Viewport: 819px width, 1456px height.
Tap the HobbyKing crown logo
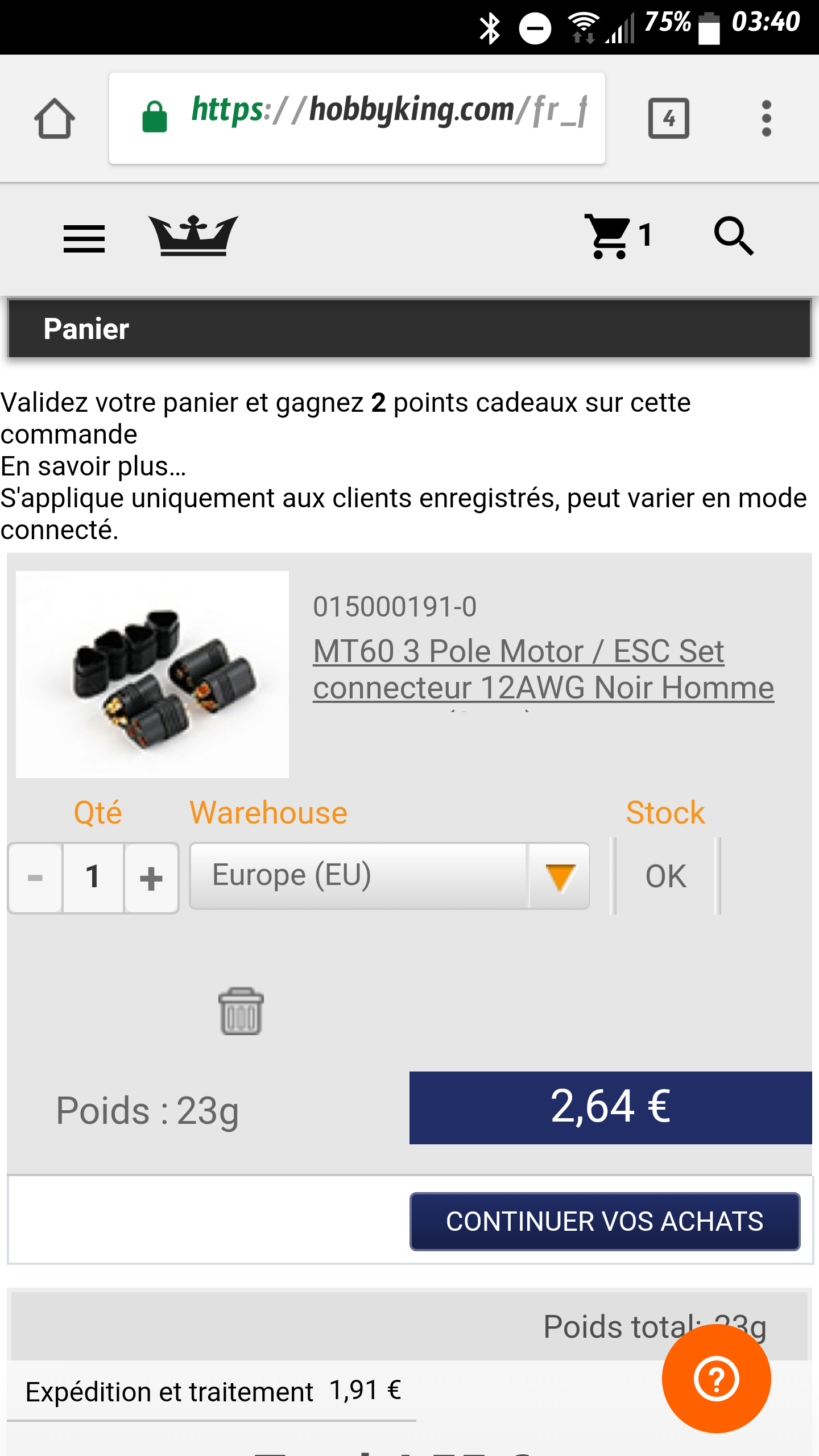click(x=193, y=235)
